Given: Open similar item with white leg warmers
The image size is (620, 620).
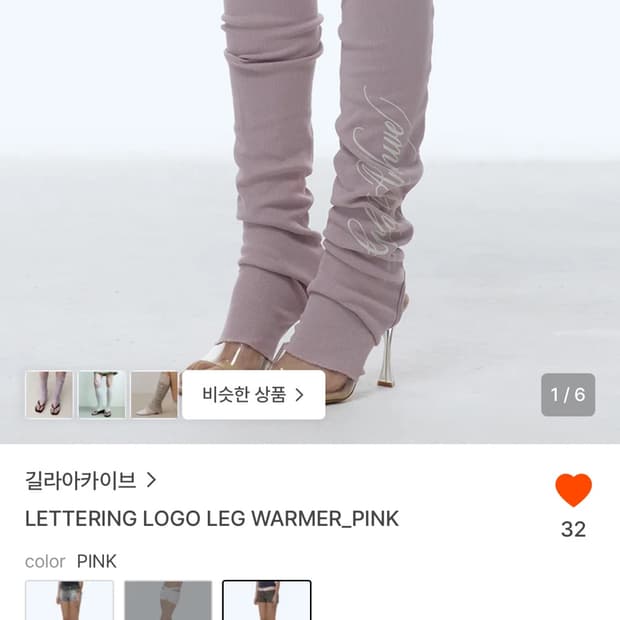Looking at the screenshot, I should pos(102,395).
